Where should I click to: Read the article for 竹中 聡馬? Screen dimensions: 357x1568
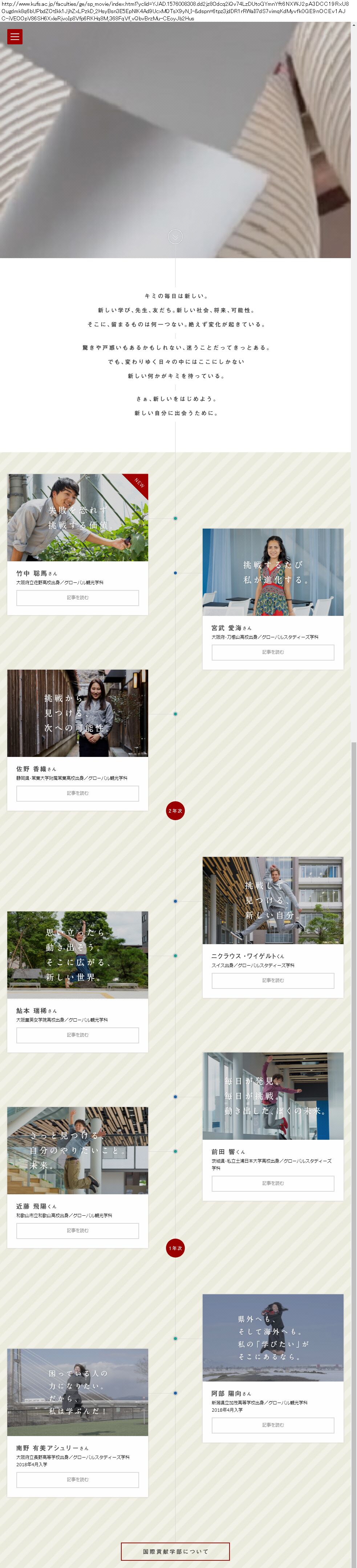click(77, 597)
